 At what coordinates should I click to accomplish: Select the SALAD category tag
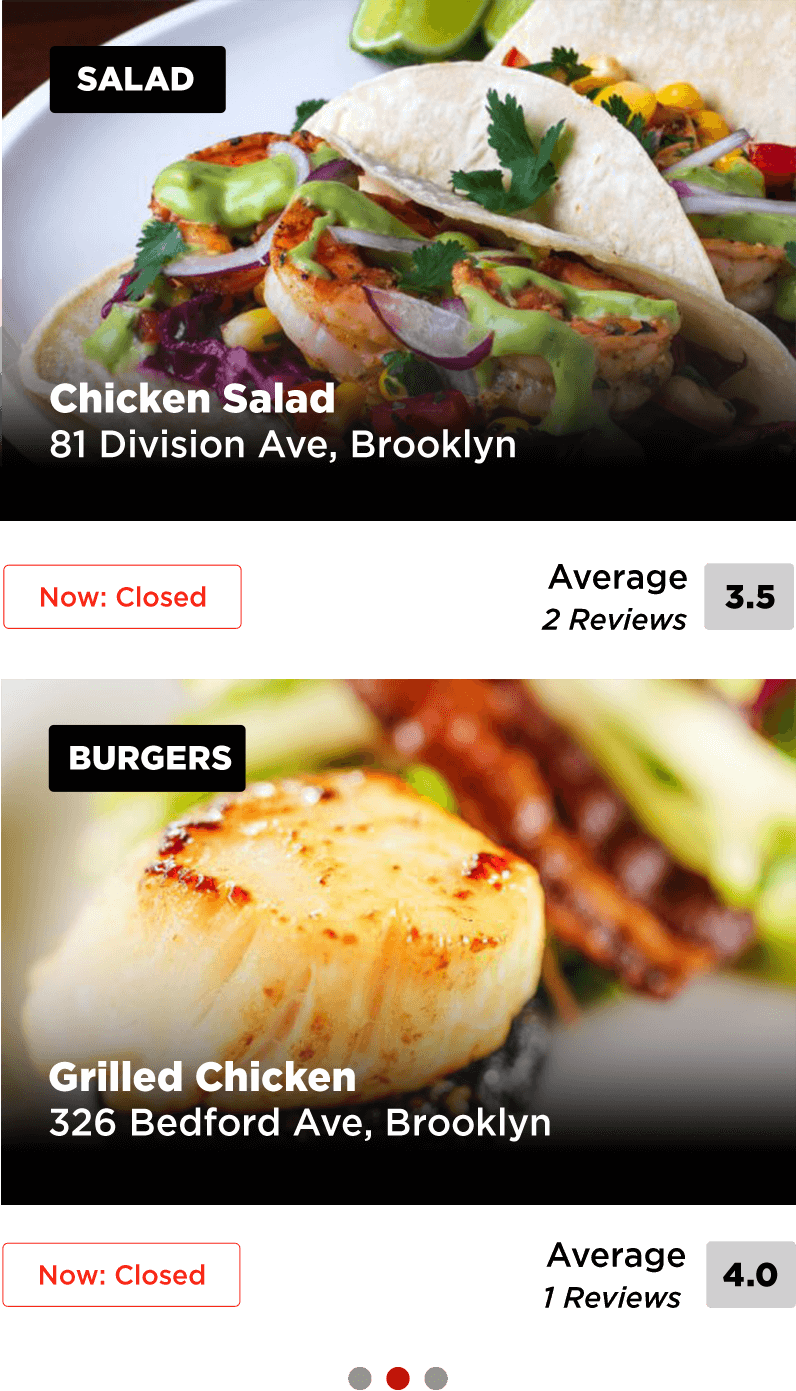click(137, 79)
